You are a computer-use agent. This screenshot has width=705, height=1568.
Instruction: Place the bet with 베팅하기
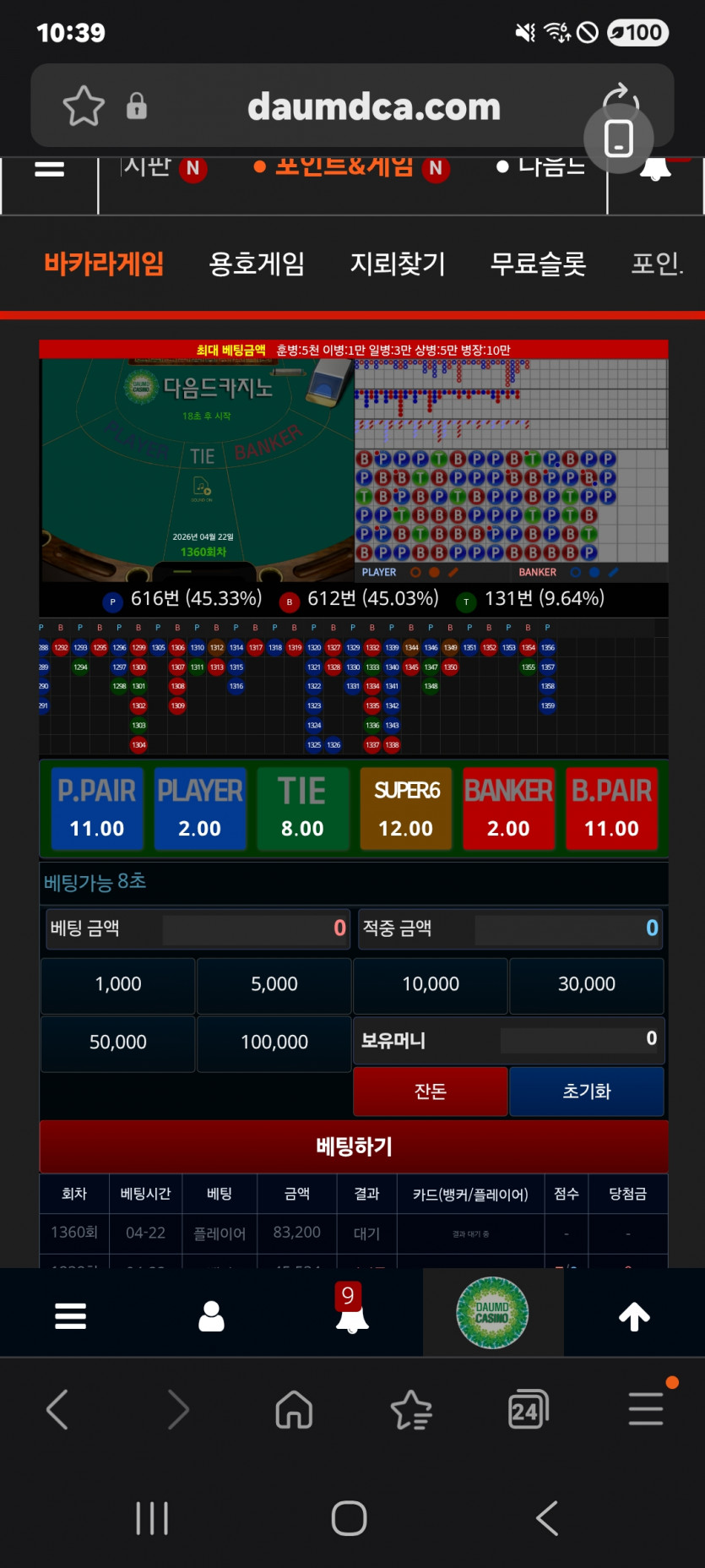(x=354, y=1146)
